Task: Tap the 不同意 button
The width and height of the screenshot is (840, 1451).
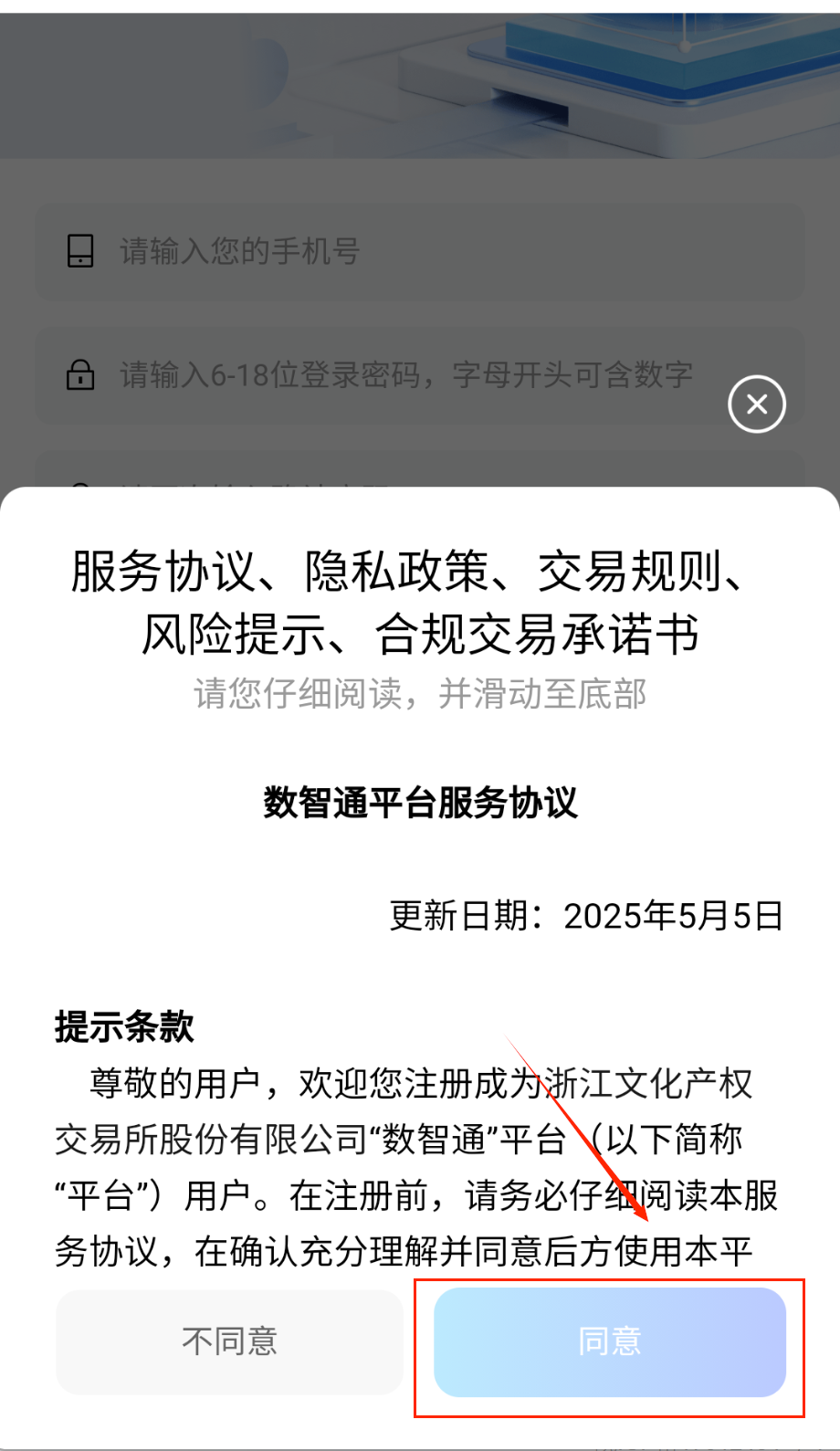Action: click(229, 1341)
